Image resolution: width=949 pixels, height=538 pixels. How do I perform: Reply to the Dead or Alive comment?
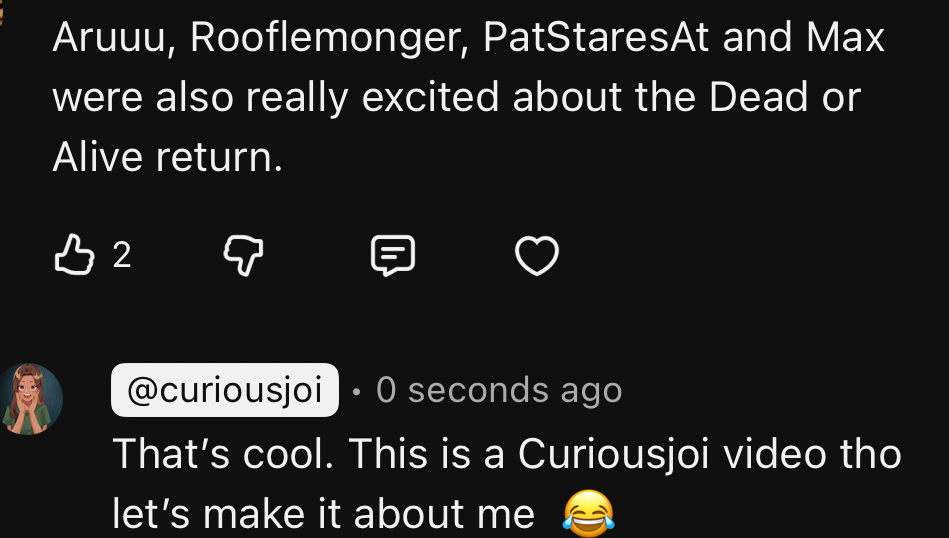pos(393,256)
